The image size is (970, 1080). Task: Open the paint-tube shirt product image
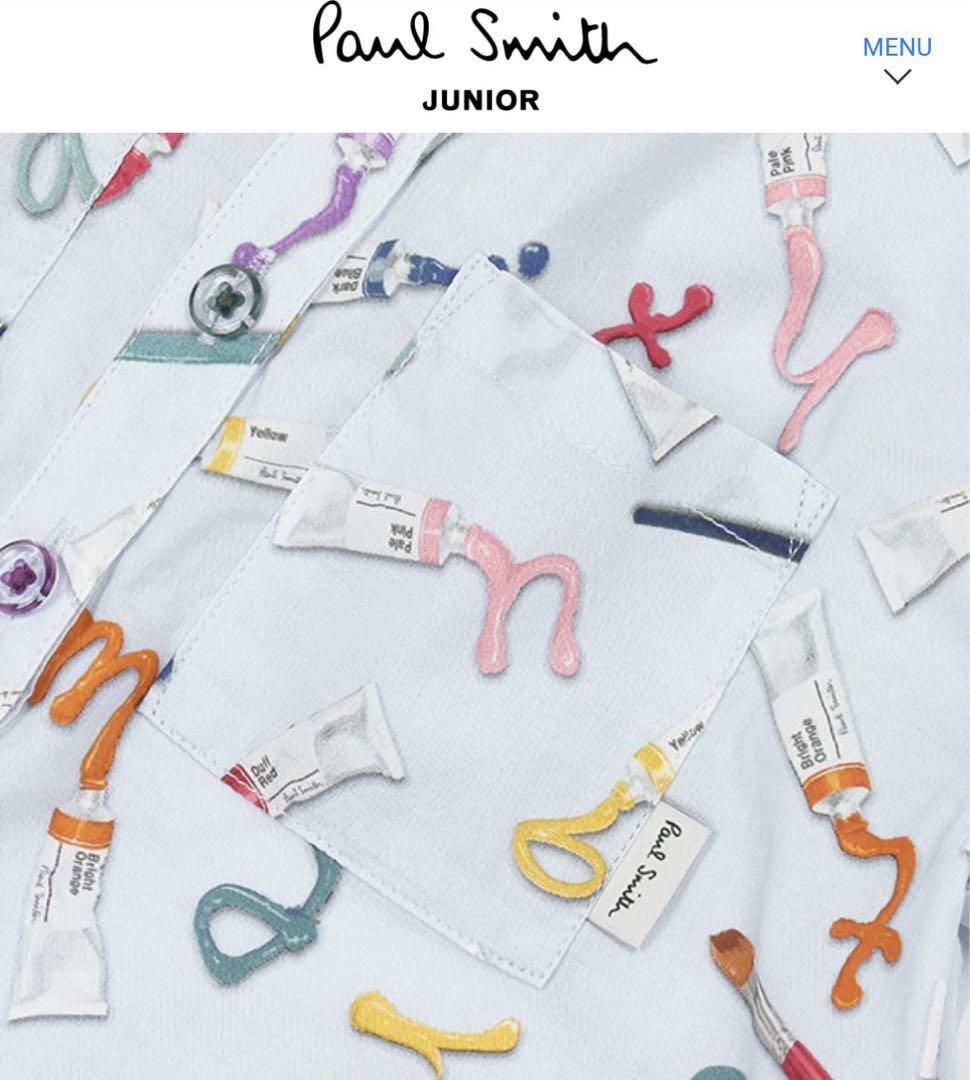point(485,605)
